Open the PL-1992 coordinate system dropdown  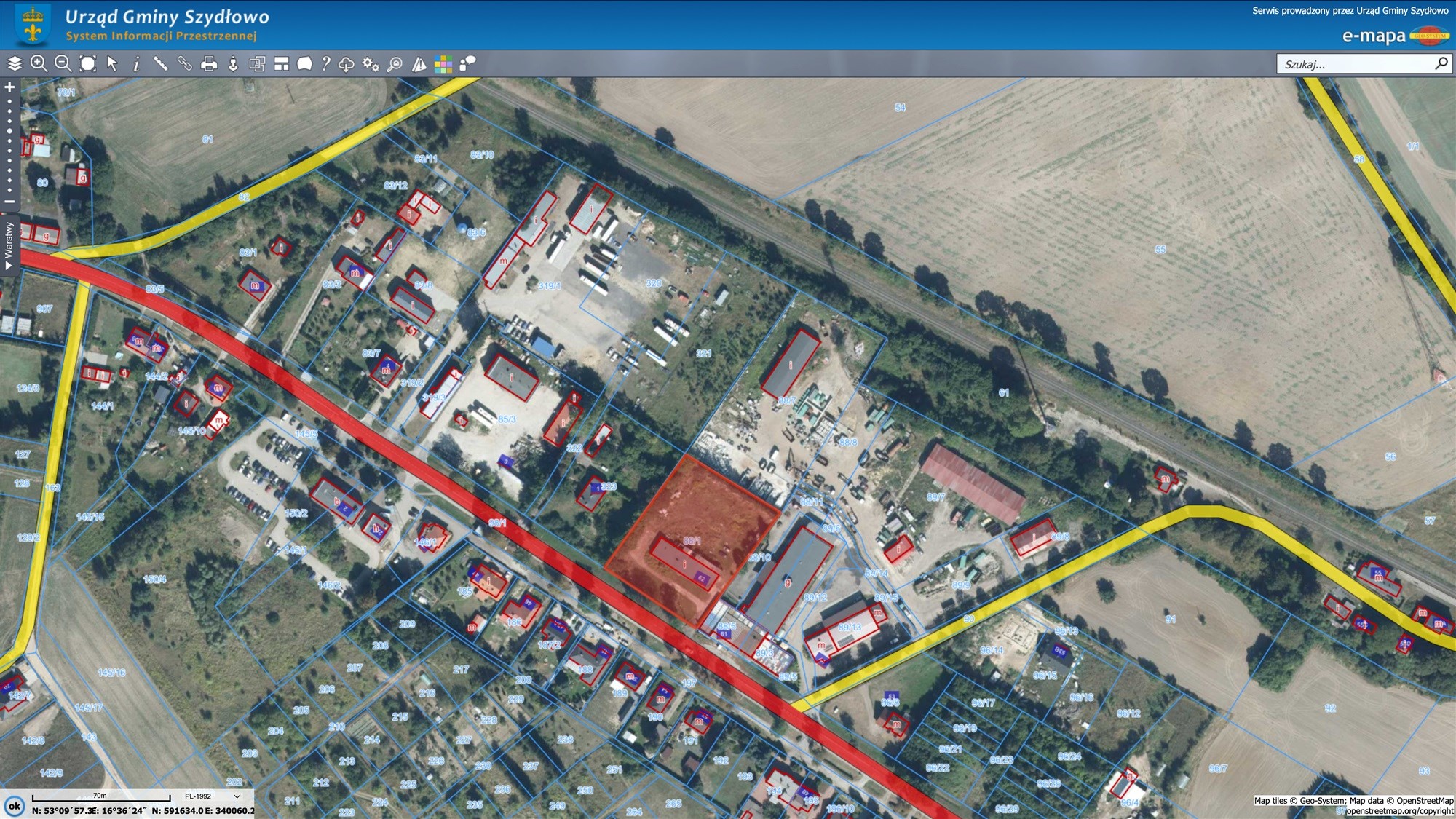coord(212,796)
